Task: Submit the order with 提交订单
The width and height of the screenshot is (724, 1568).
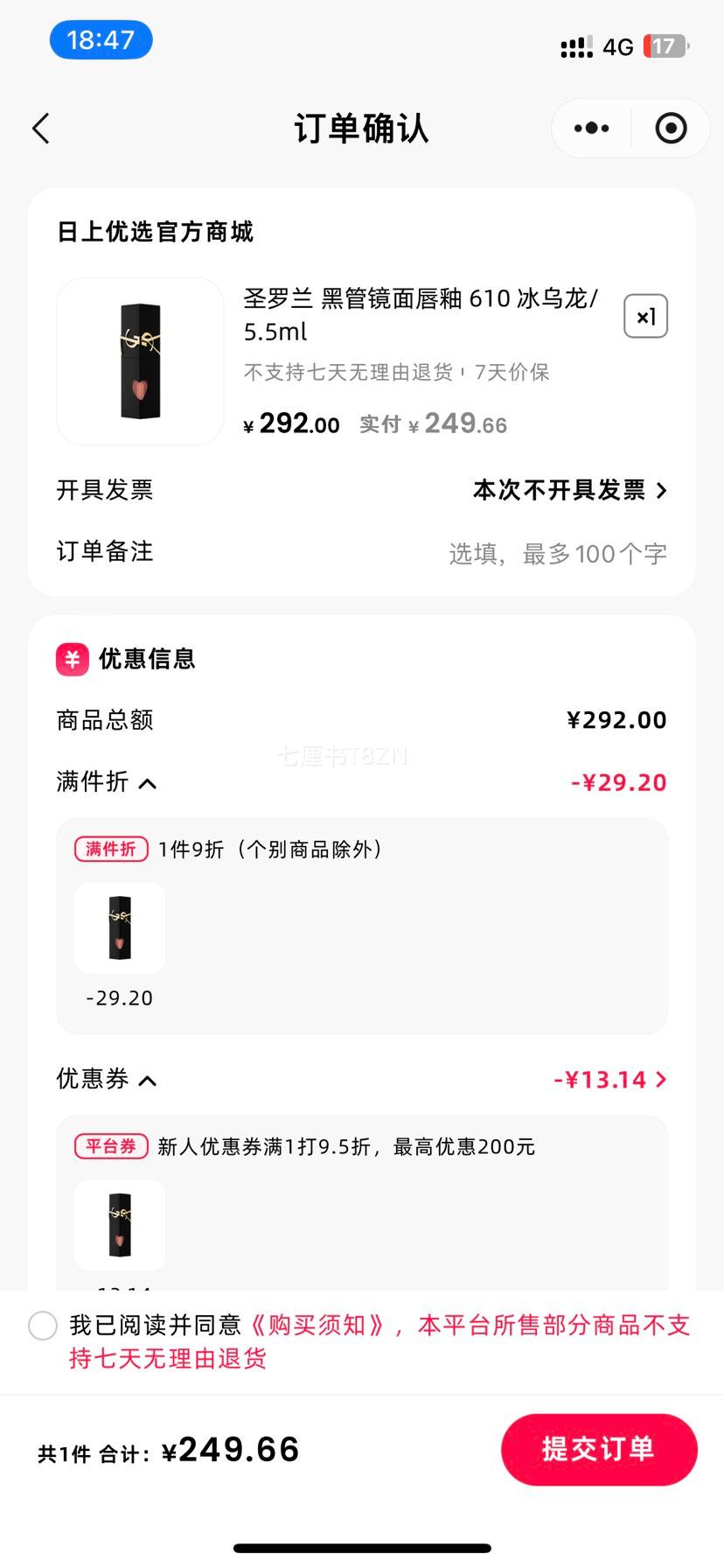Action: [599, 1449]
